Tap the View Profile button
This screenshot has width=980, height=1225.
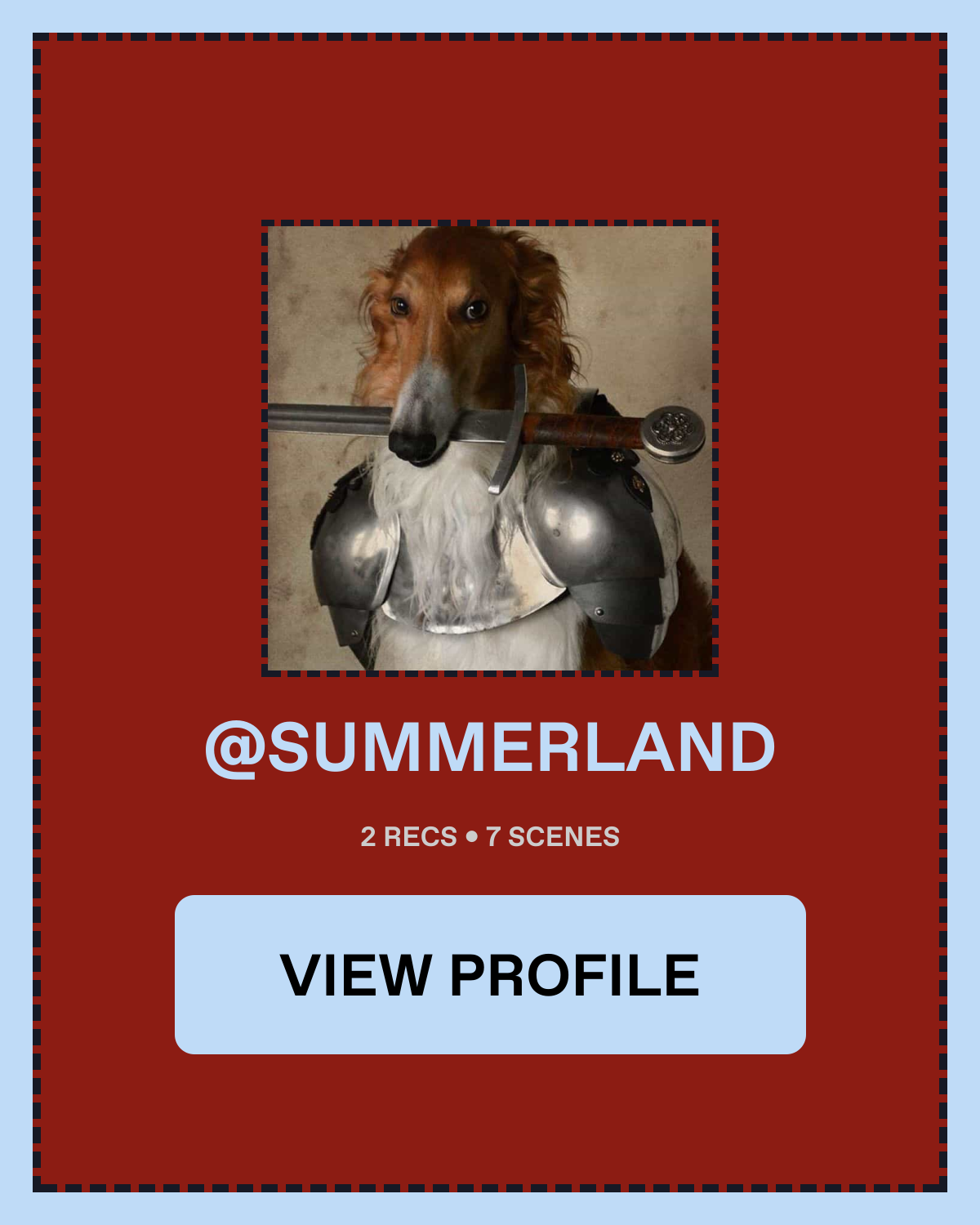[x=490, y=974]
